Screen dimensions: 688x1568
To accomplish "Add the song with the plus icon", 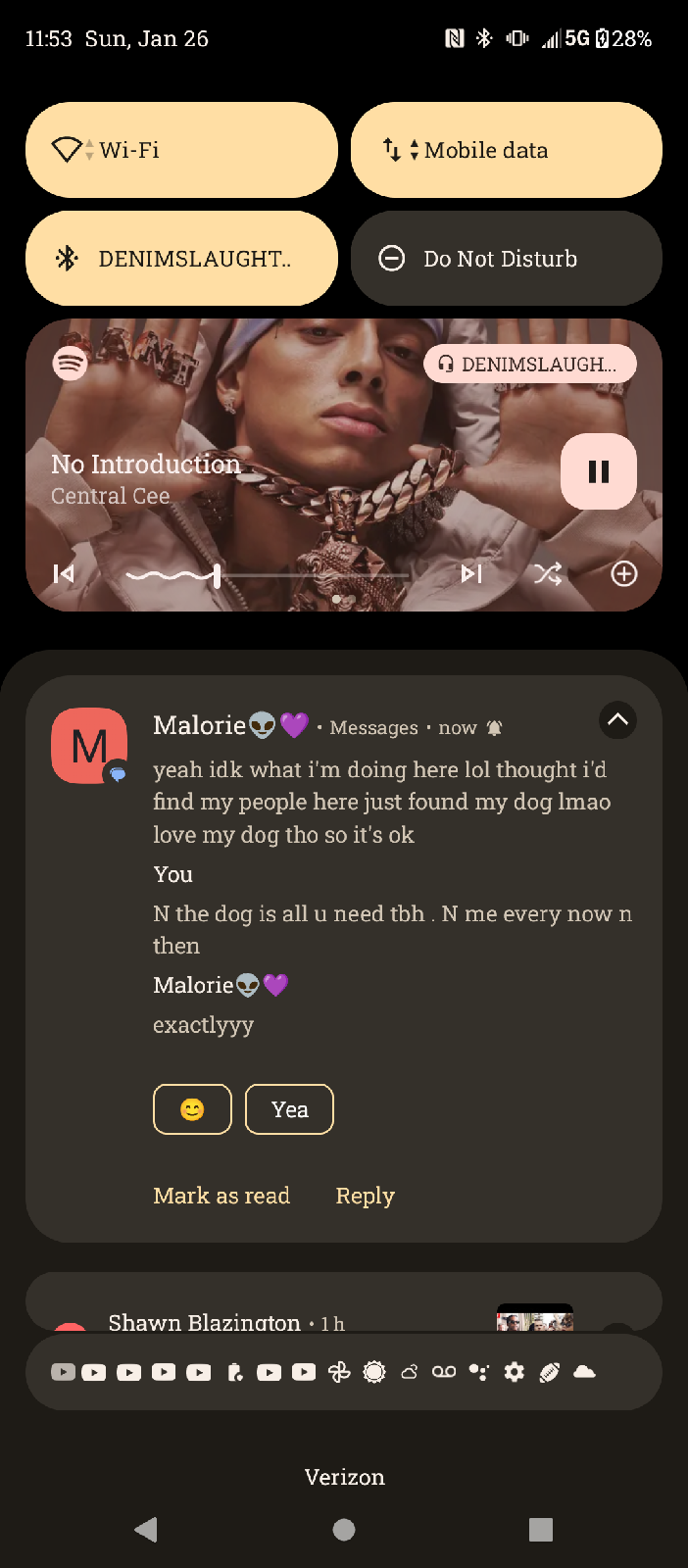I will coord(624,573).
